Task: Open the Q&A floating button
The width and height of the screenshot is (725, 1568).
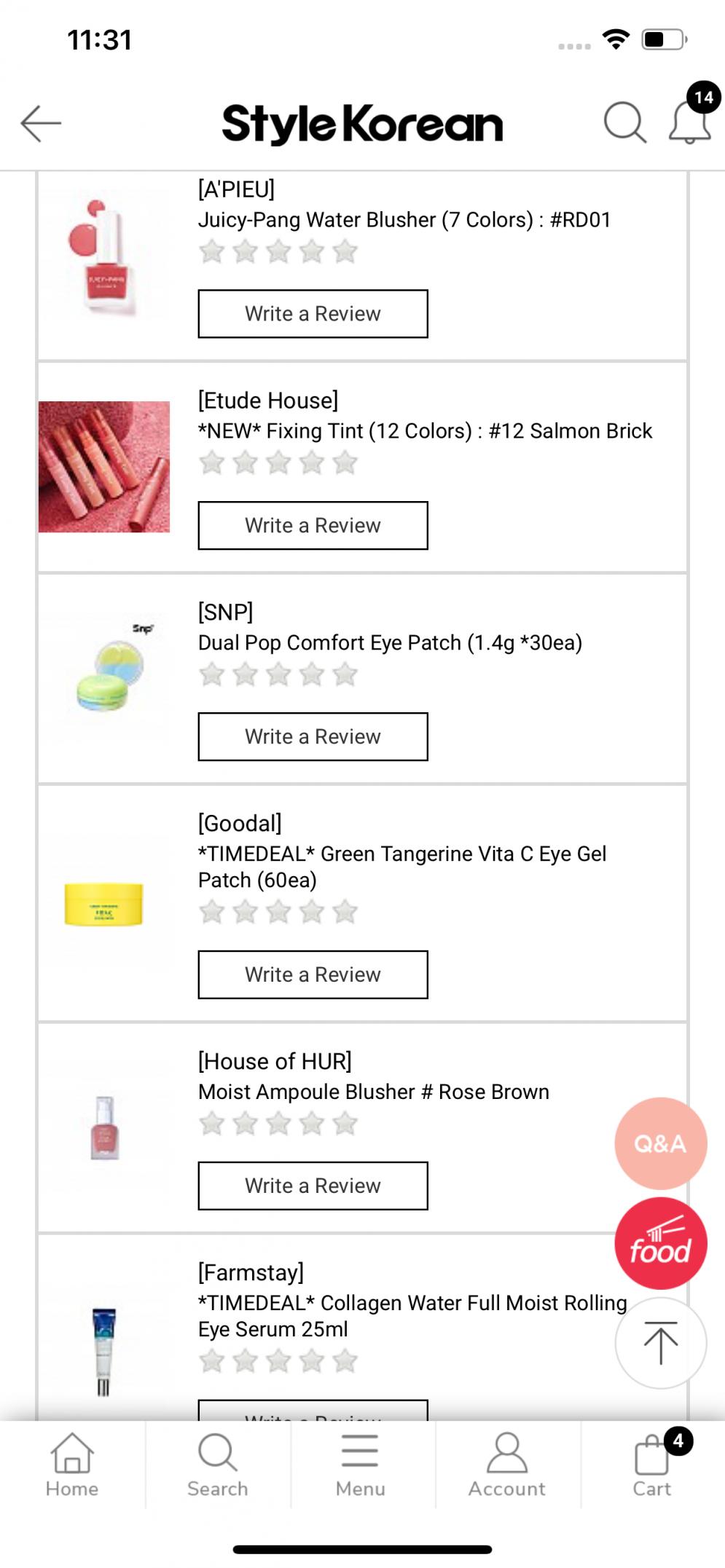Action: pos(660,1143)
